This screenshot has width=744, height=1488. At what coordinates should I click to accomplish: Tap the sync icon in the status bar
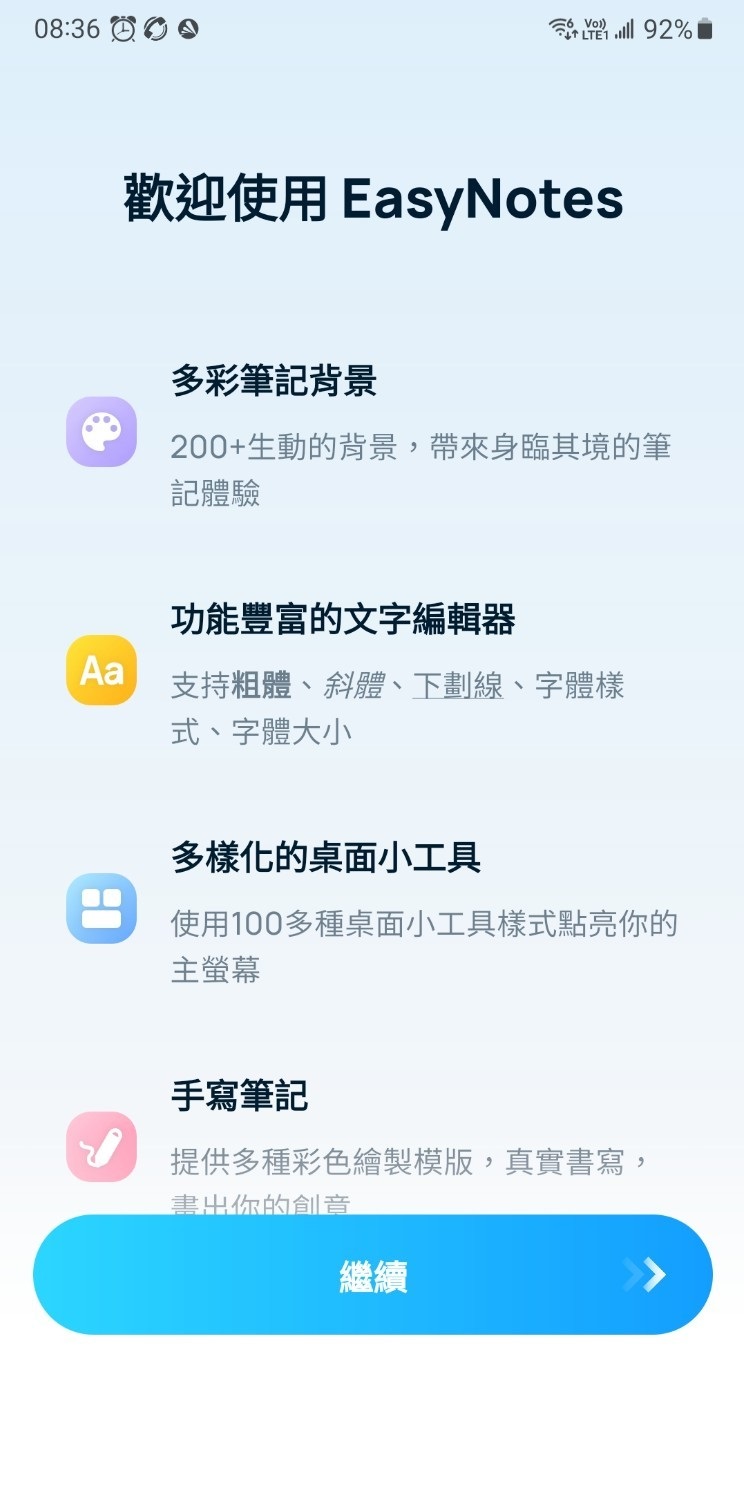click(x=154, y=30)
